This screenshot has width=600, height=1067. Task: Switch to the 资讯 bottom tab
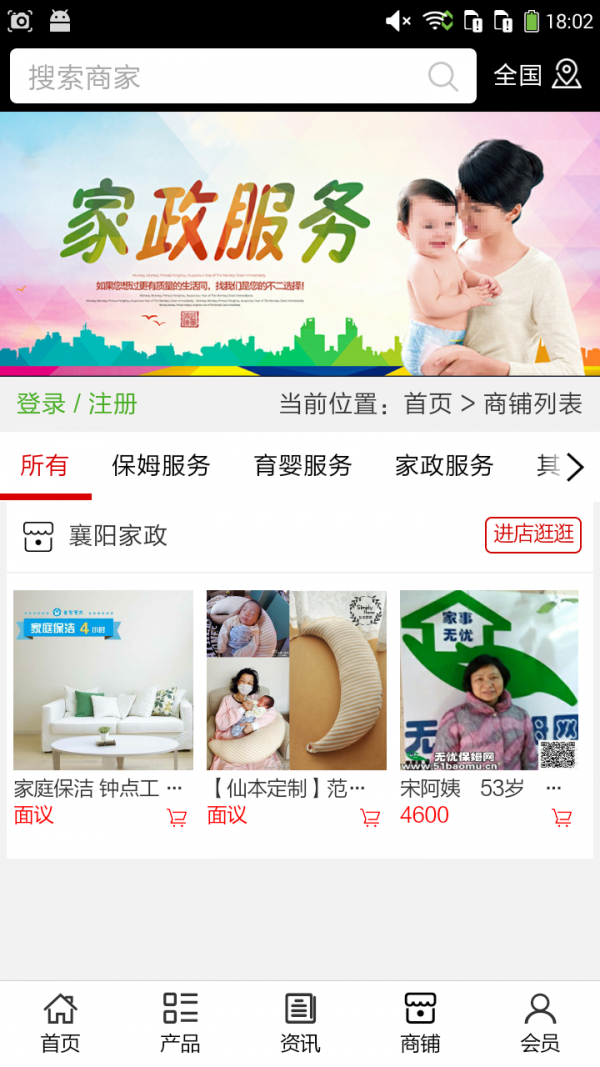300,1024
